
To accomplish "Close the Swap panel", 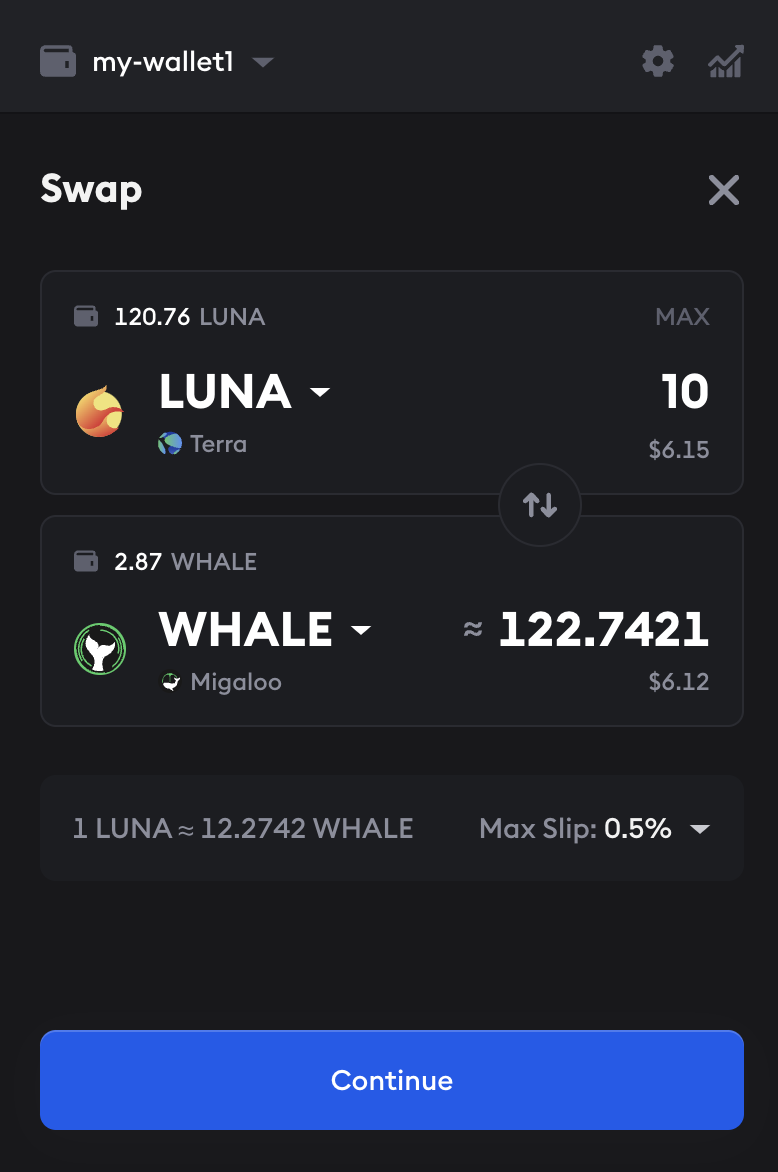I will point(723,190).
